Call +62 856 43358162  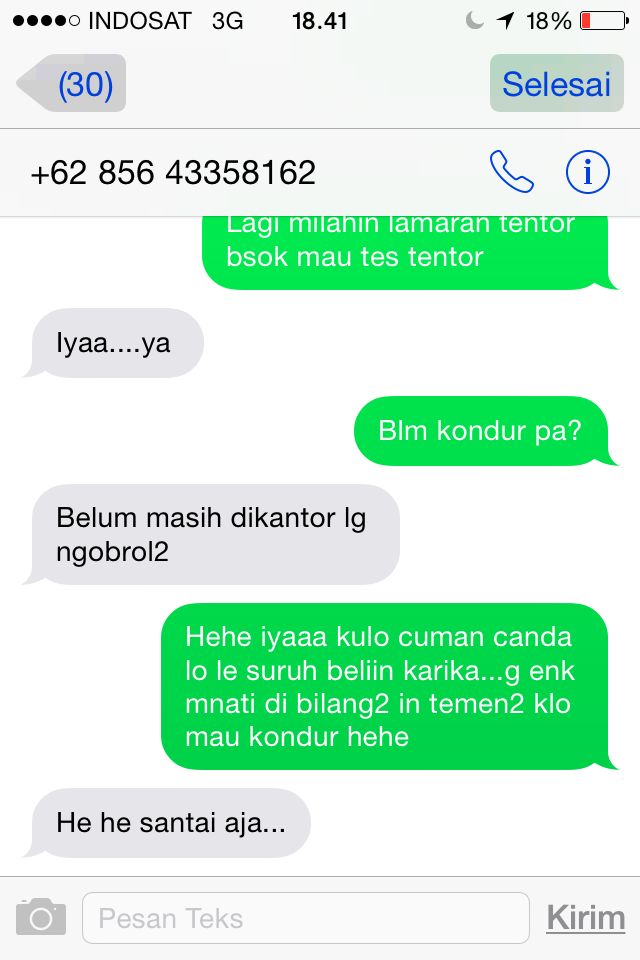pos(511,173)
